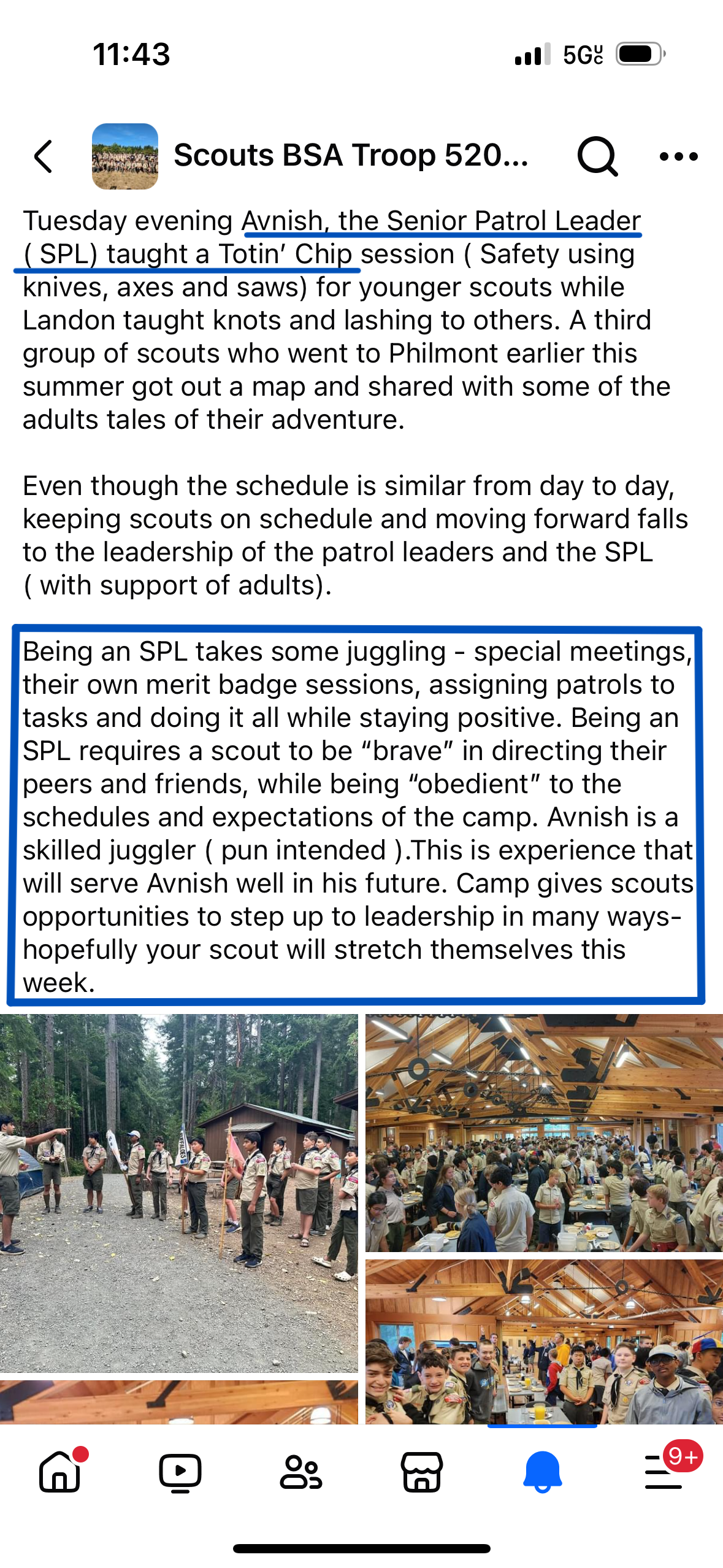The height and width of the screenshot is (1568, 723).
Task: Switch to the Home tab
Action: point(60,1471)
